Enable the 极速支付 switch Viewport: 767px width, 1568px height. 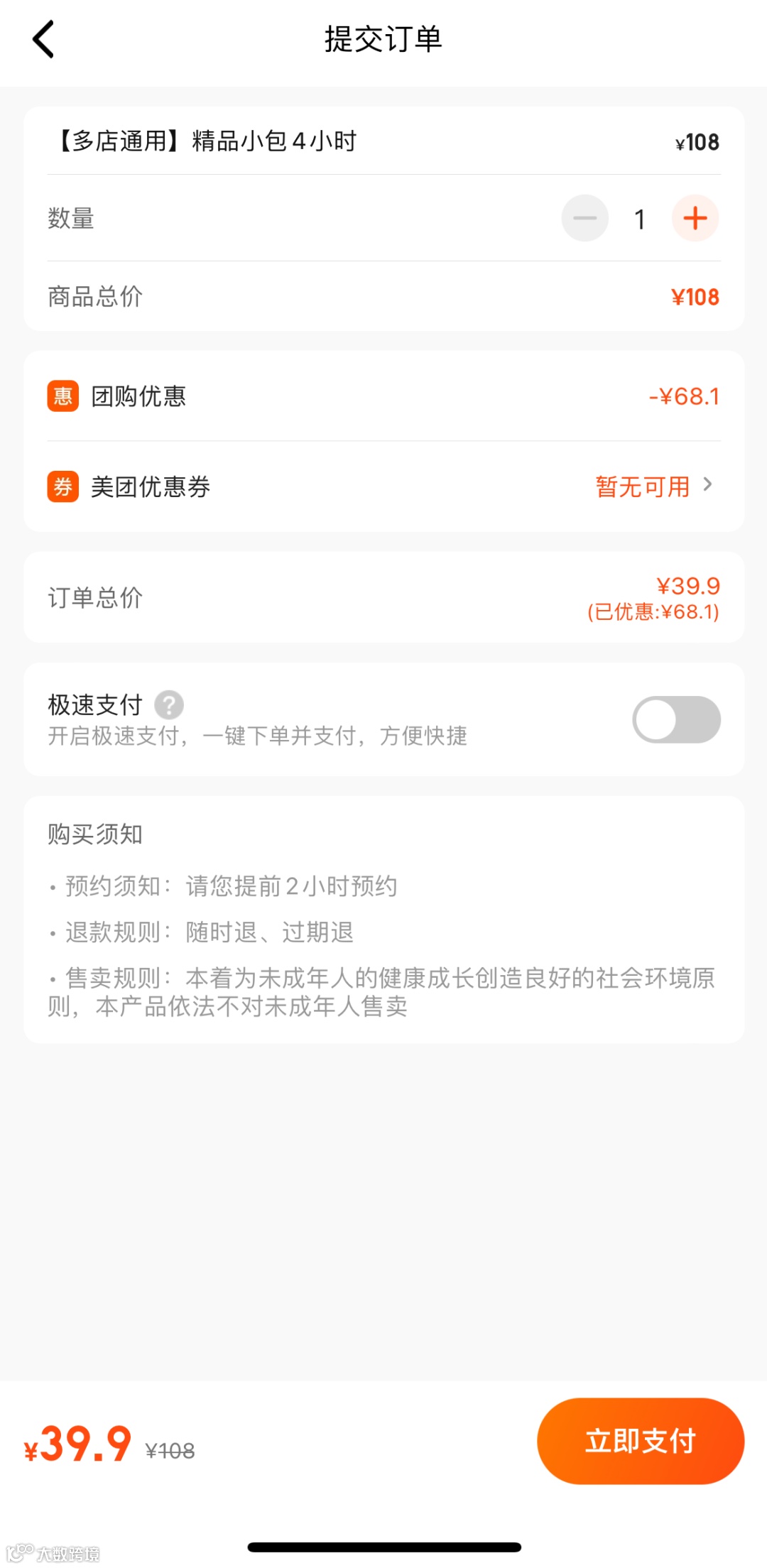coord(676,719)
